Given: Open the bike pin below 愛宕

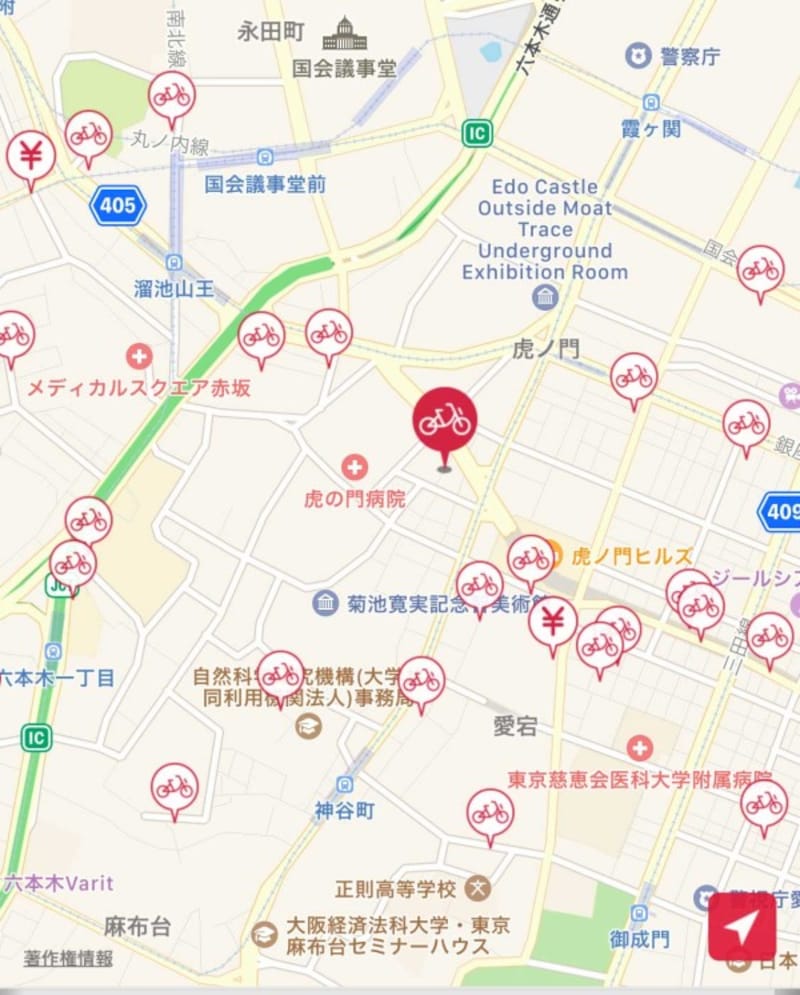Looking at the screenshot, I should pyautogui.click(x=490, y=812).
